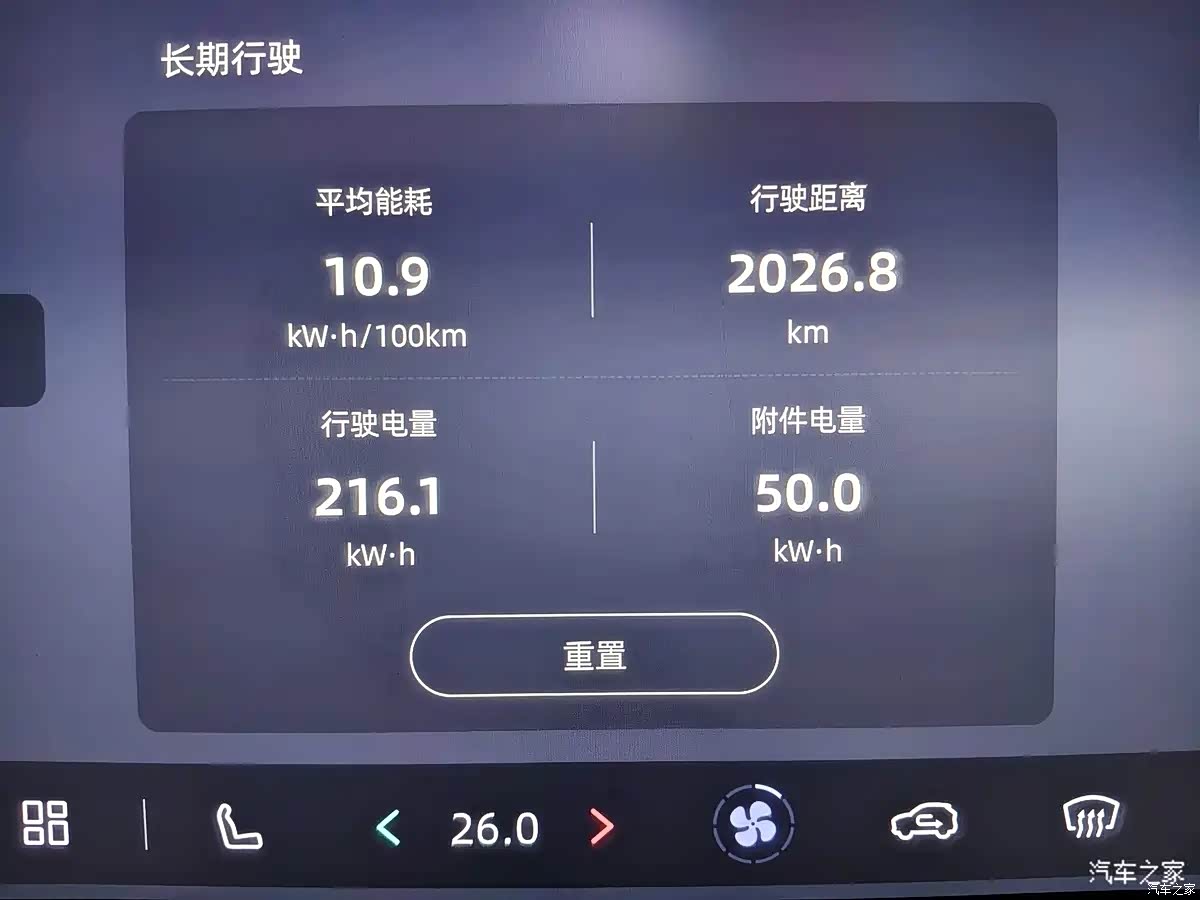1200x900 pixels.
Task: Turn on the windshield defrost icon
Action: [1091, 819]
